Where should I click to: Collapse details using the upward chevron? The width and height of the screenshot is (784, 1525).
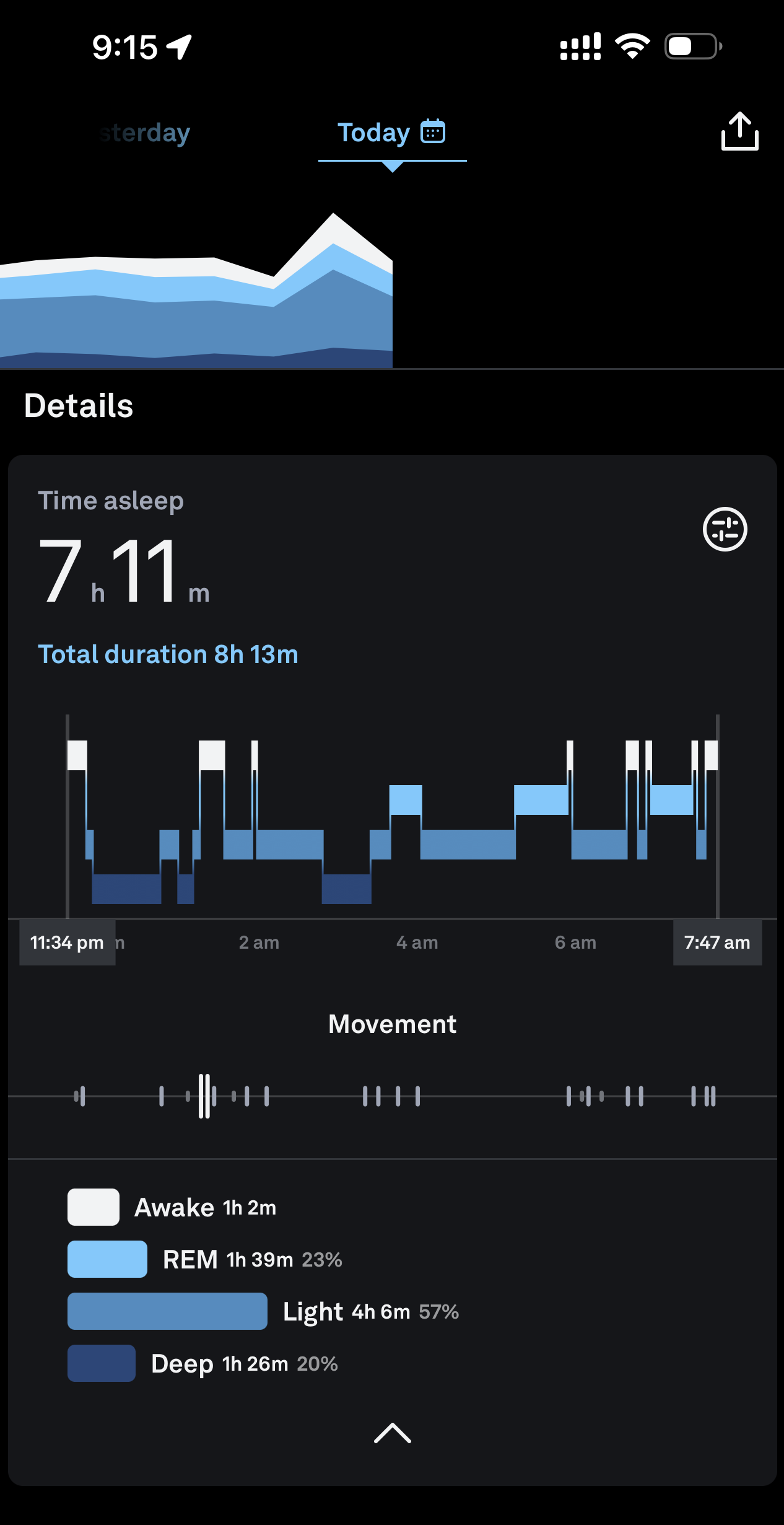pos(392,1434)
